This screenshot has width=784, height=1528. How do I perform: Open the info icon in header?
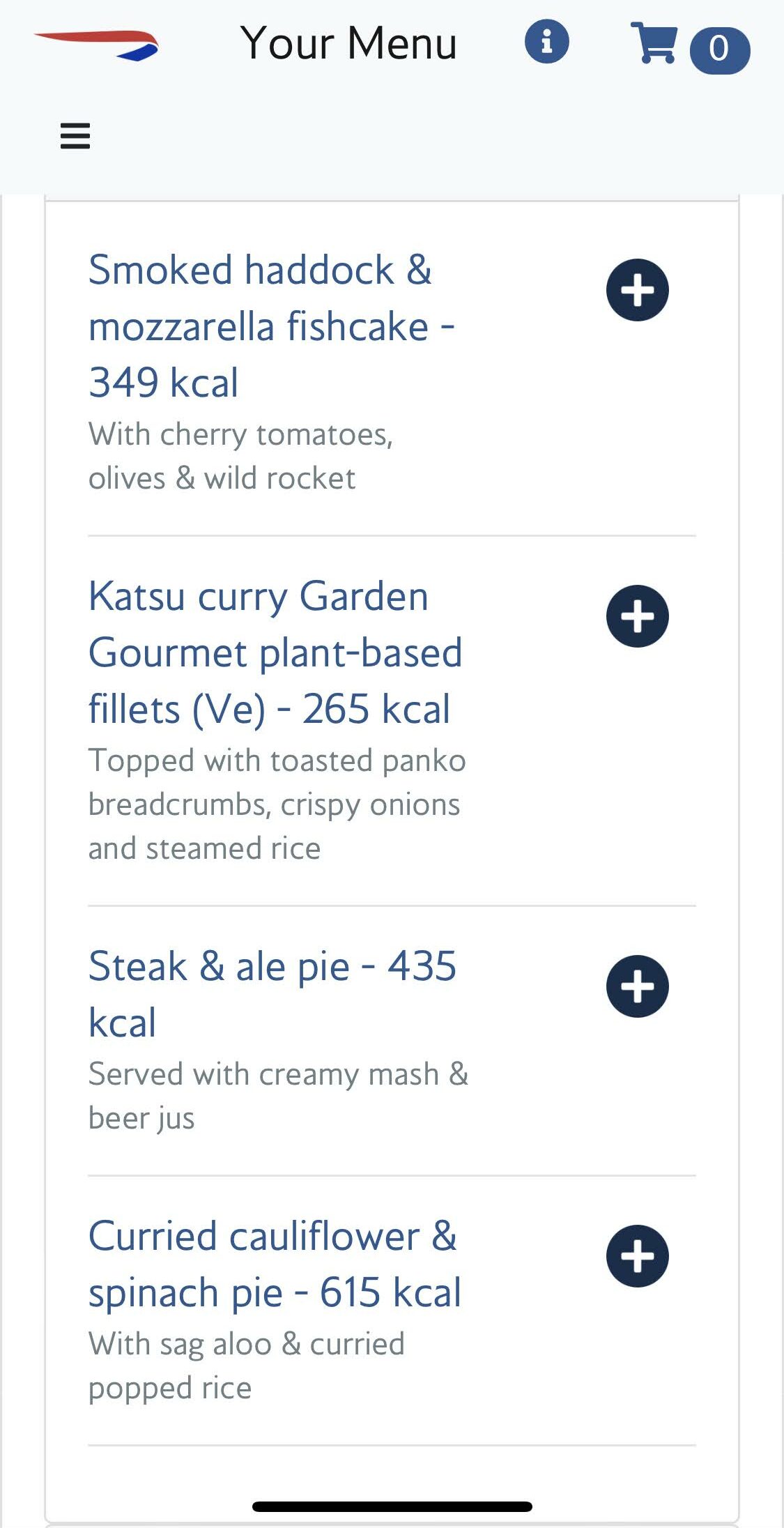[547, 42]
